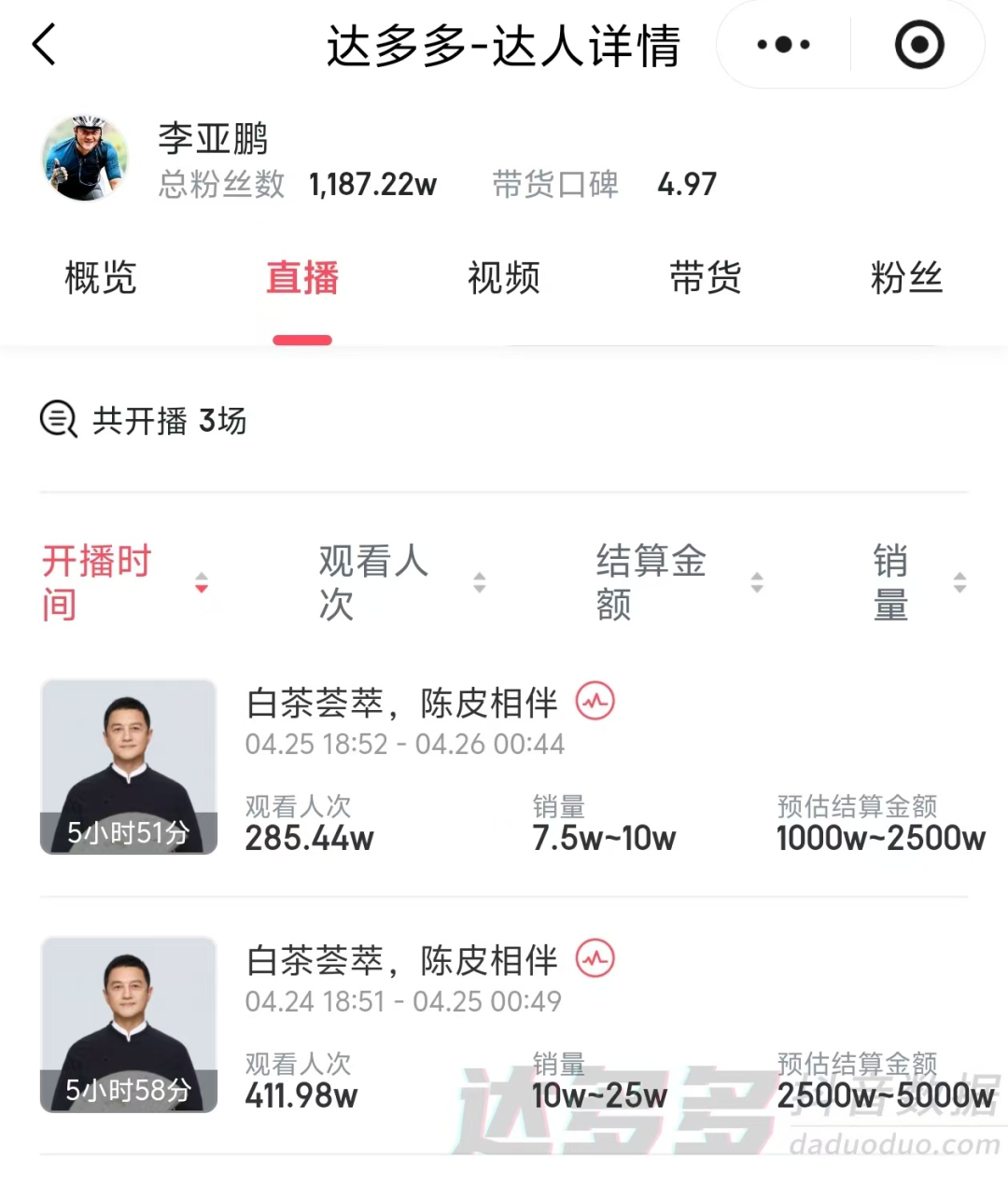Screen dimensions: 1008x1185
Task: Tap the capsule close/minimize circle icon
Action: pyautogui.click(x=918, y=44)
